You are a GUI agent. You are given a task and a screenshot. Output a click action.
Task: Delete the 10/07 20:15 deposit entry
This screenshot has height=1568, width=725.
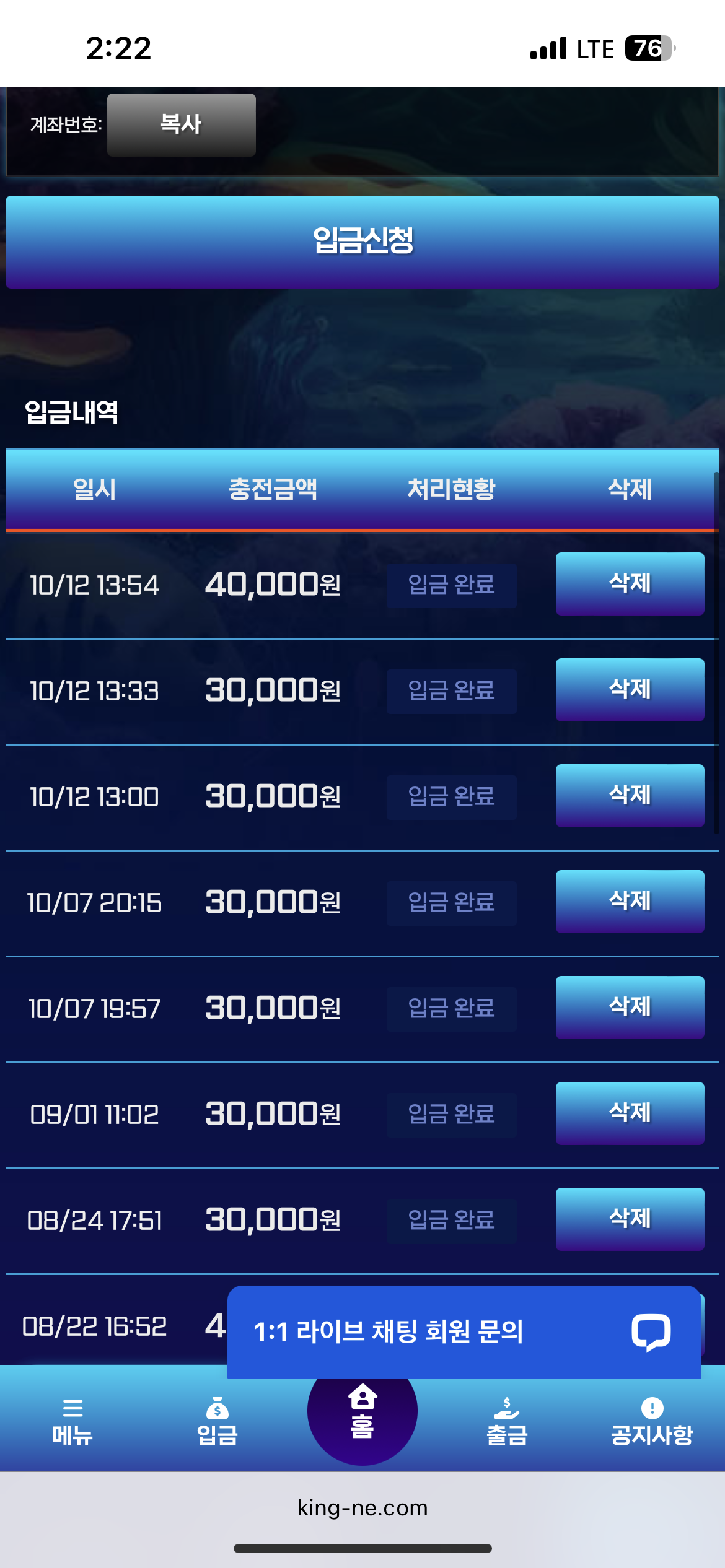(x=630, y=901)
